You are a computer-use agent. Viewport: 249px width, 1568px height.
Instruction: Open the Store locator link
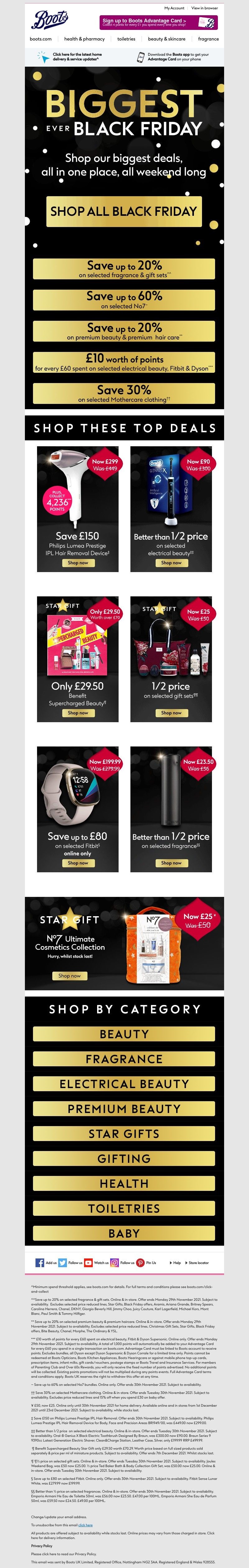coord(197,1263)
